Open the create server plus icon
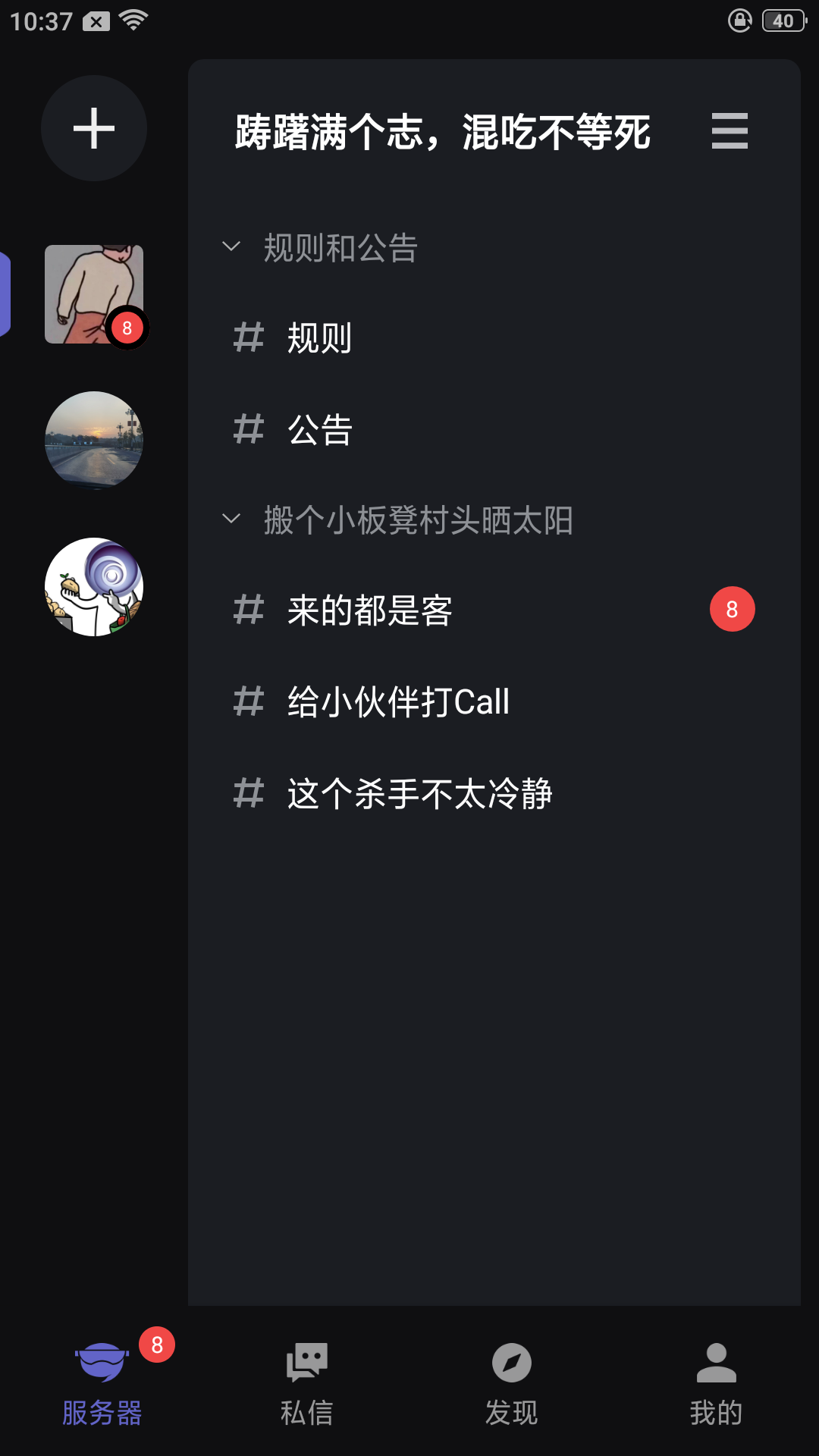819x1456 pixels. click(x=94, y=128)
